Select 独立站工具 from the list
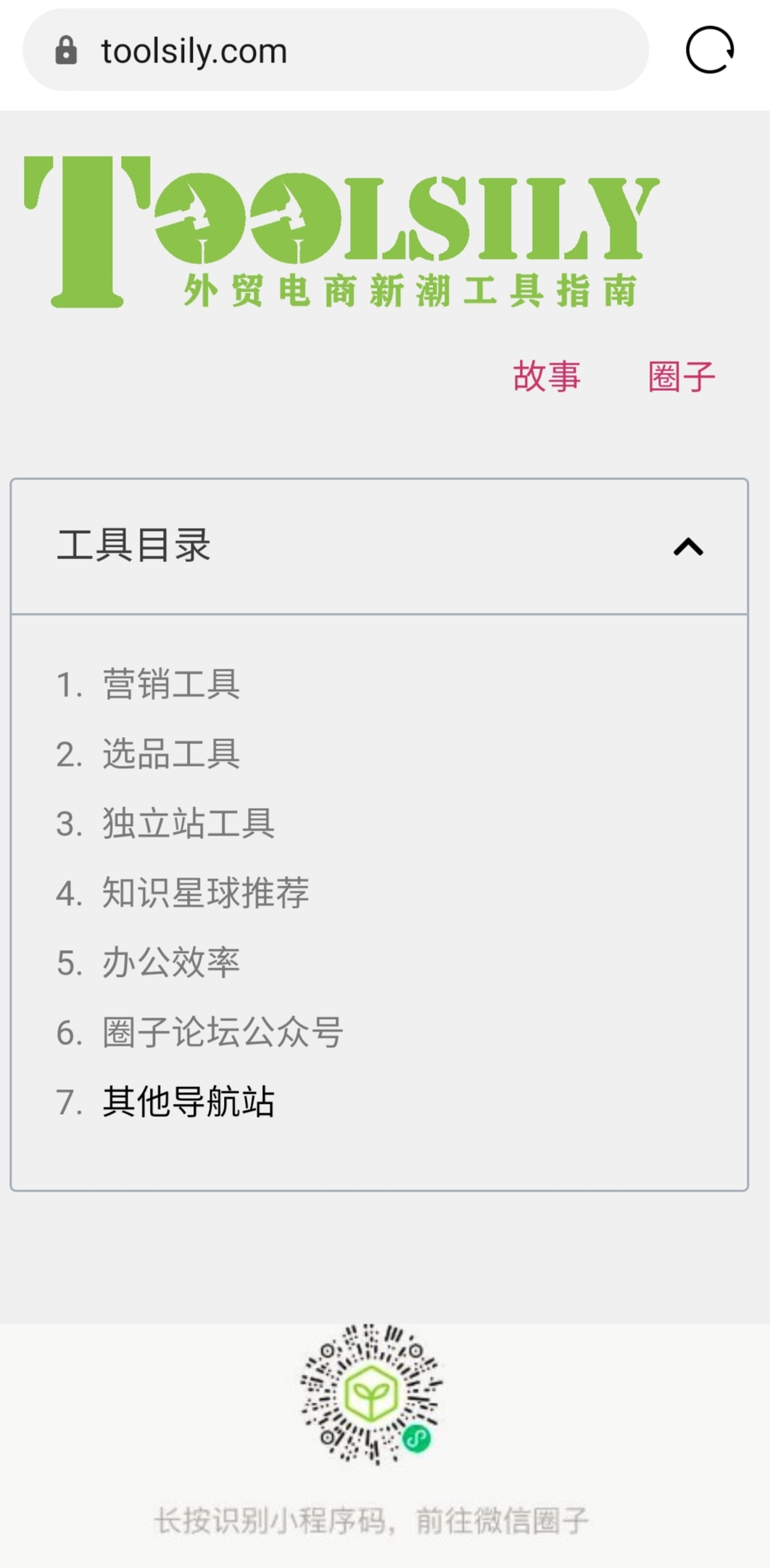Image resolution: width=770 pixels, height=1568 pixels. 189,824
